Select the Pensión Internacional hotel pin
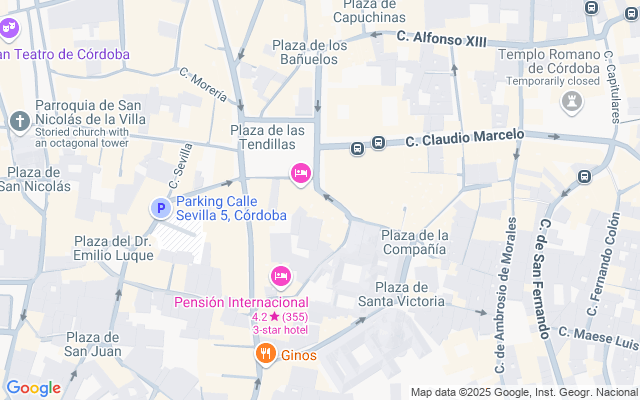This screenshot has height=400, width=640. pyautogui.click(x=281, y=275)
